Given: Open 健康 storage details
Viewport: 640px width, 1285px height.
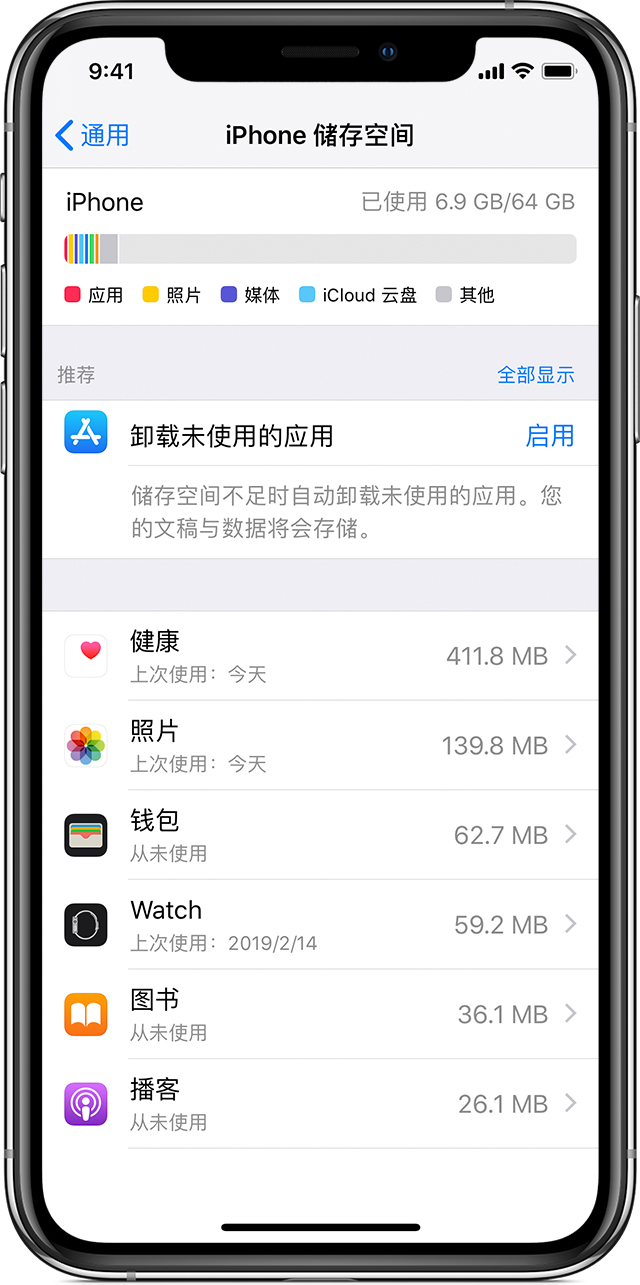Looking at the screenshot, I should click(x=320, y=656).
